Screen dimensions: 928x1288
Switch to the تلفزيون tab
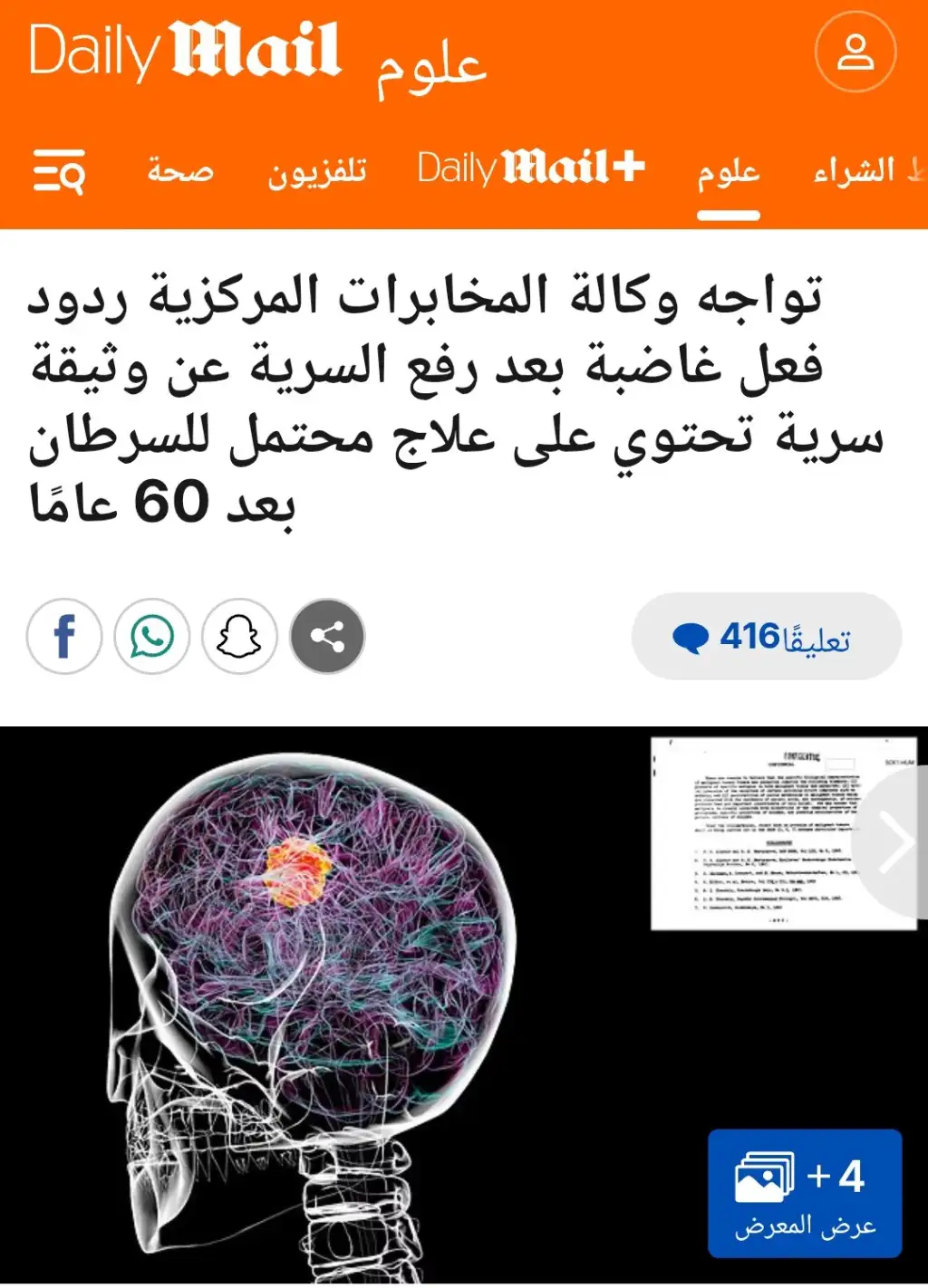(316, 171)
